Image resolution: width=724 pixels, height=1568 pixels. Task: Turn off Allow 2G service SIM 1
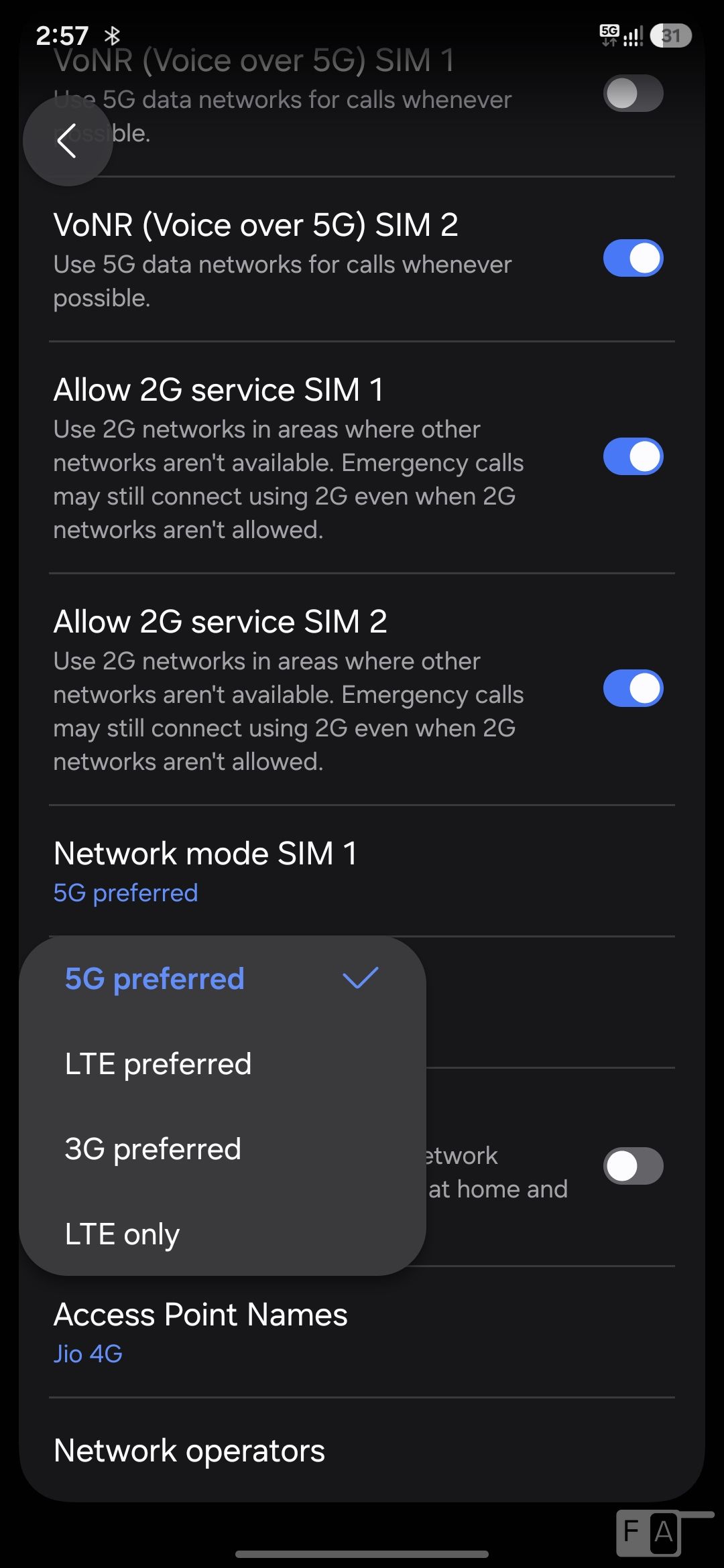632,457
